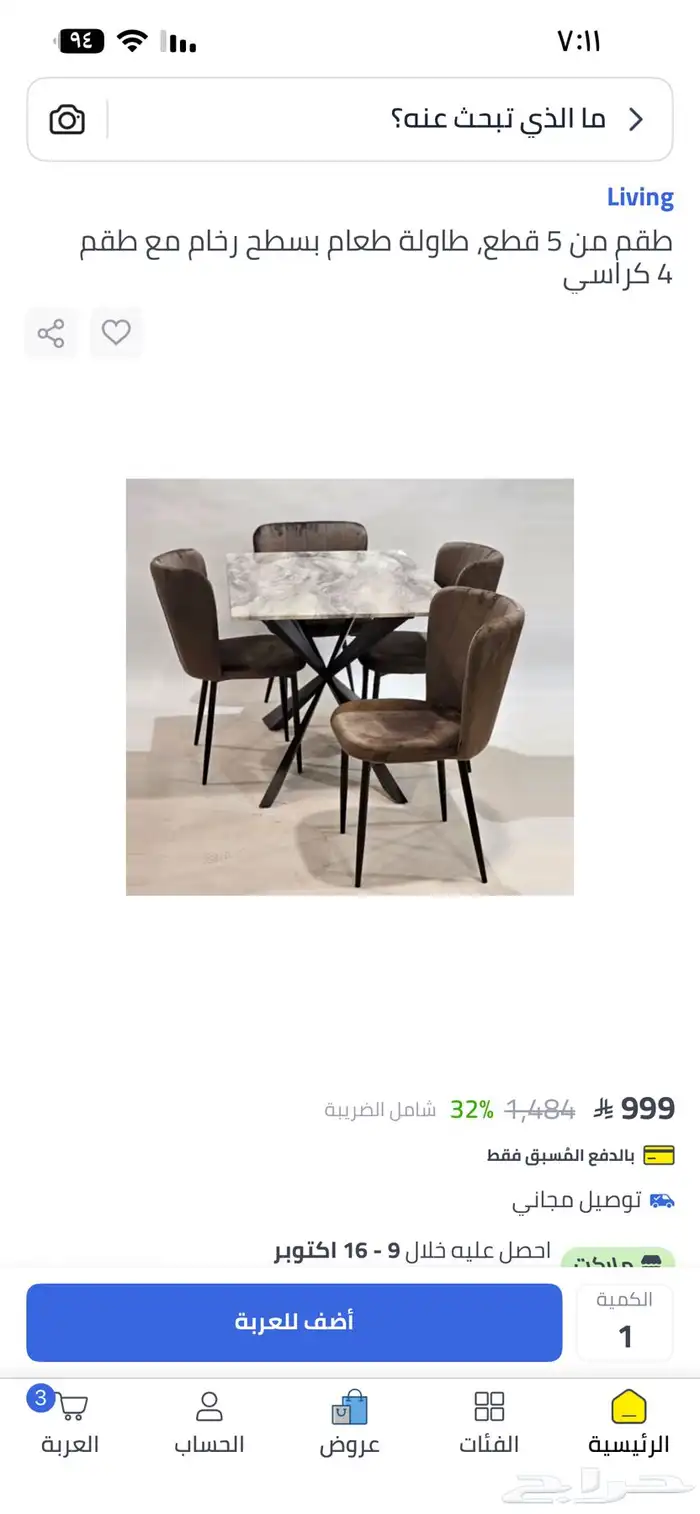
Task: View the dining table set photo
Action: point(350,687)
